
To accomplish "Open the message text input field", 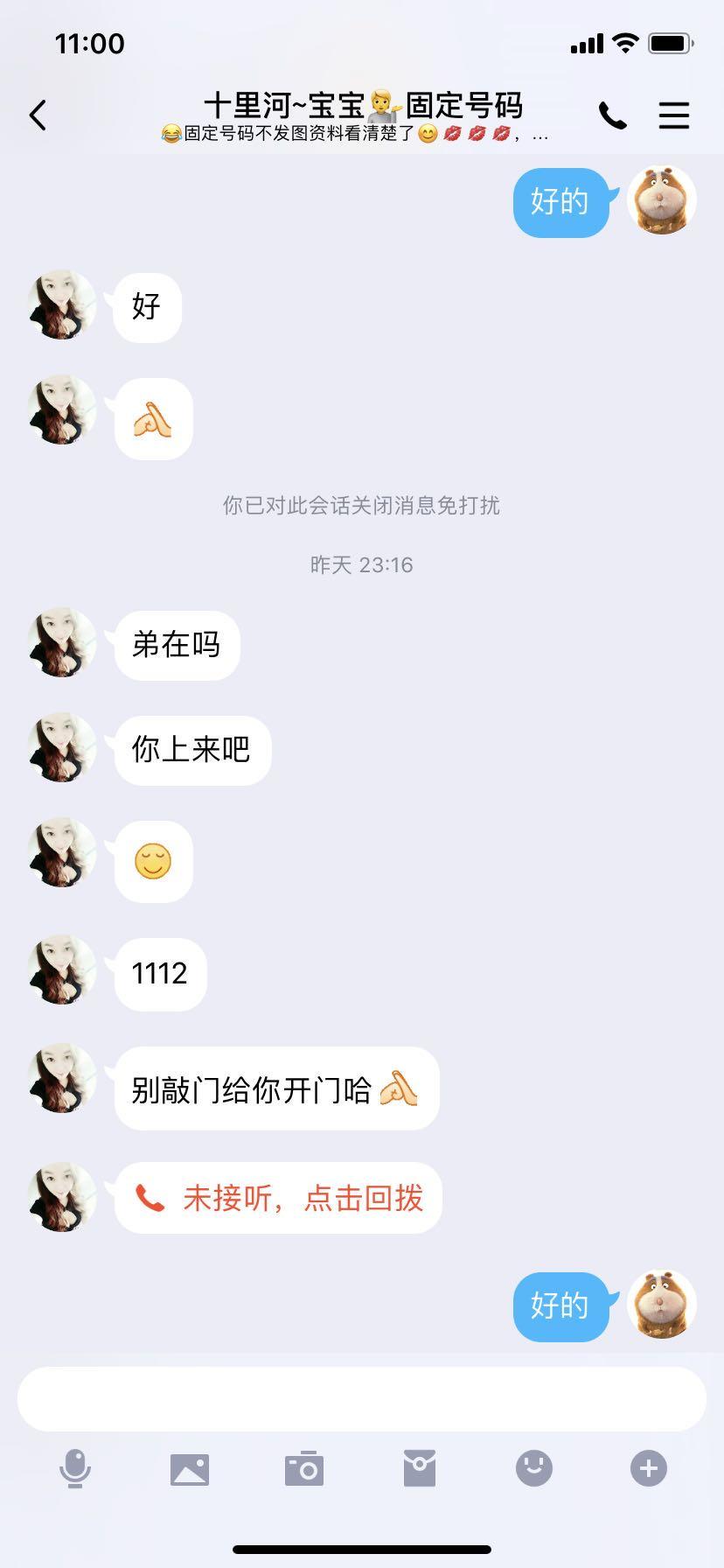I will pos(362,1398).
